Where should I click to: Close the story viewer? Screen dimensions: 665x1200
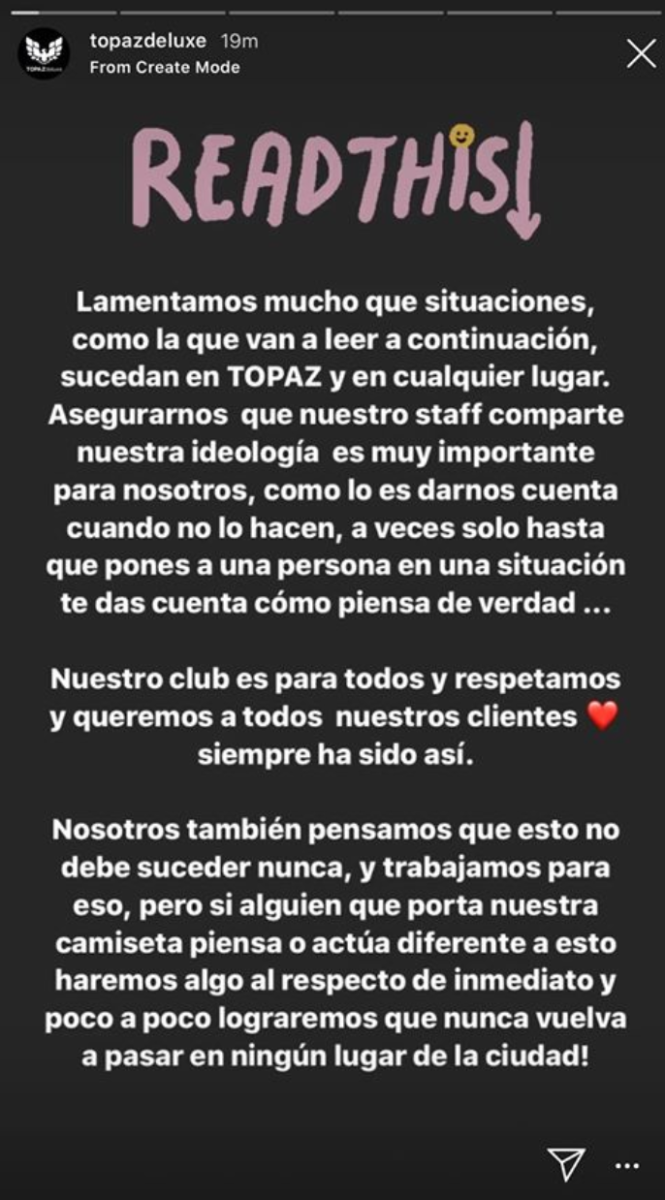pyautogui.click(x=640, y=53)
